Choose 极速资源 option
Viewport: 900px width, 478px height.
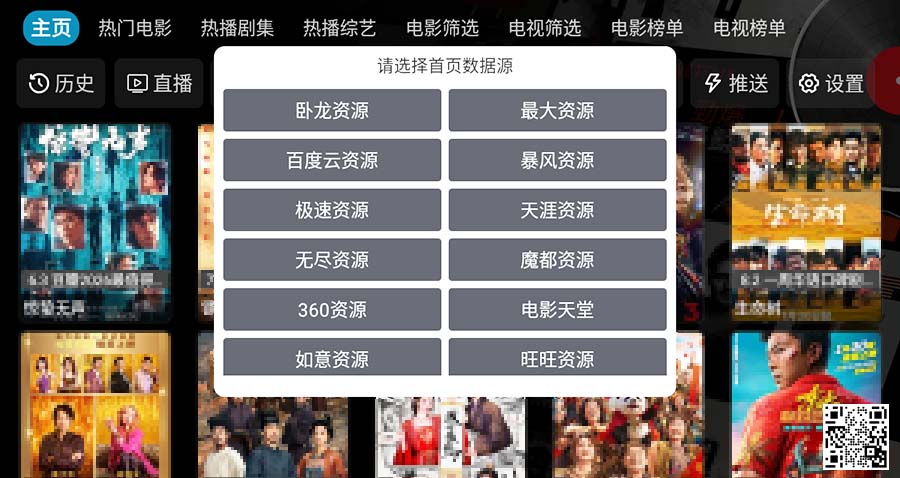[332, 210]
